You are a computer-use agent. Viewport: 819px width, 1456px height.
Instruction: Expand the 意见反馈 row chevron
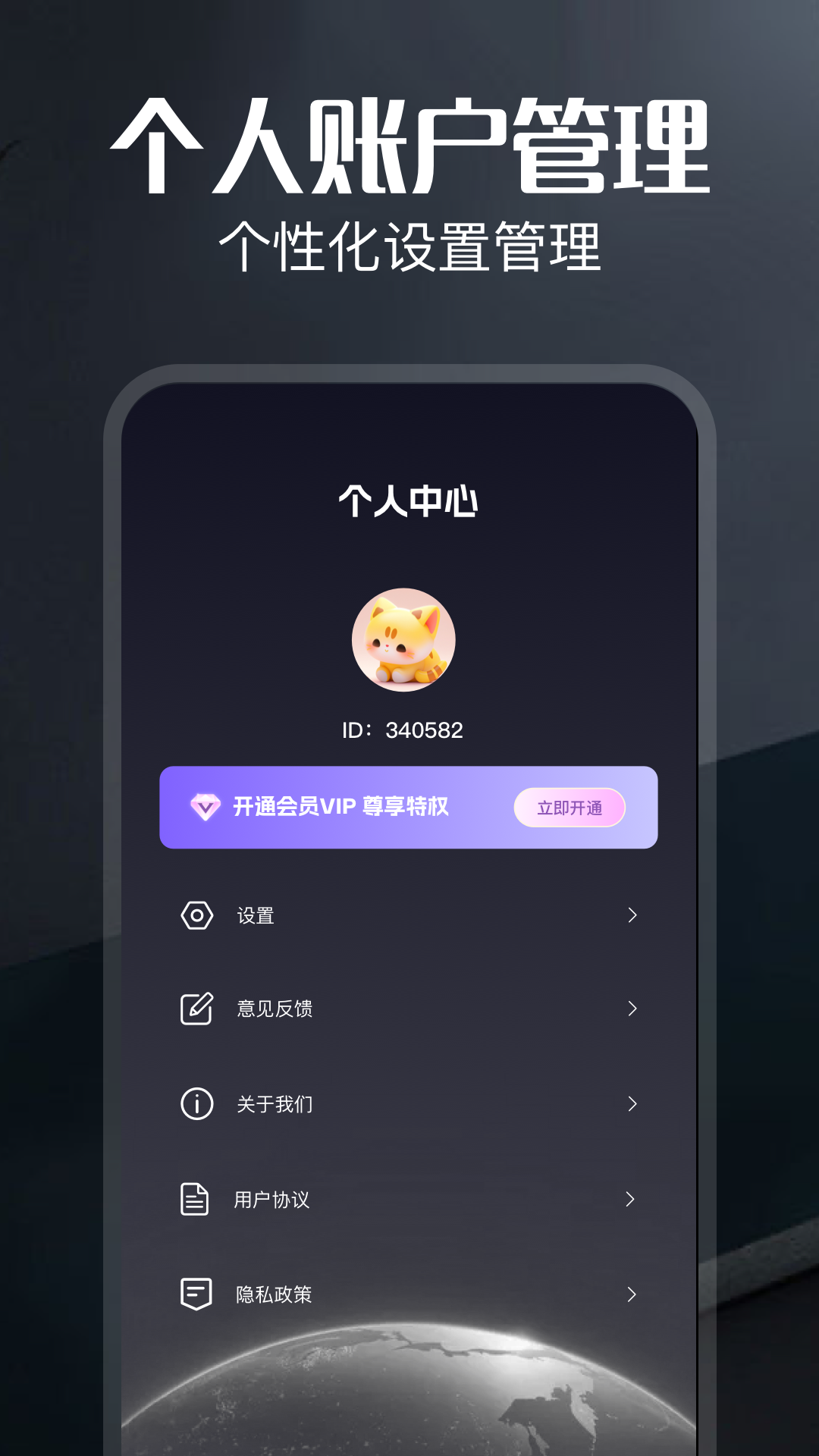tap(632, 1009)
